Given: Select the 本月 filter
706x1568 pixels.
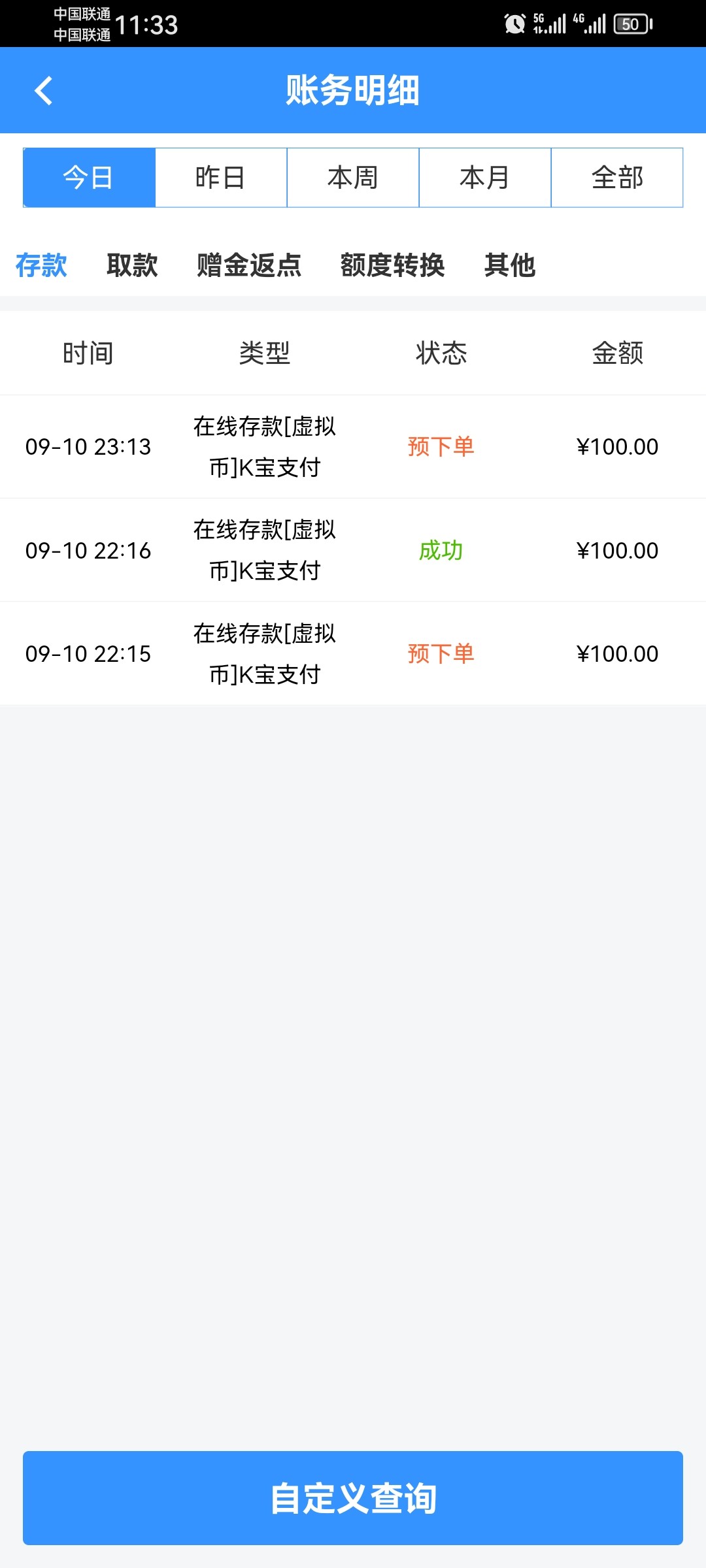Looking at the screenshot, I should click(x=485, y=177).
